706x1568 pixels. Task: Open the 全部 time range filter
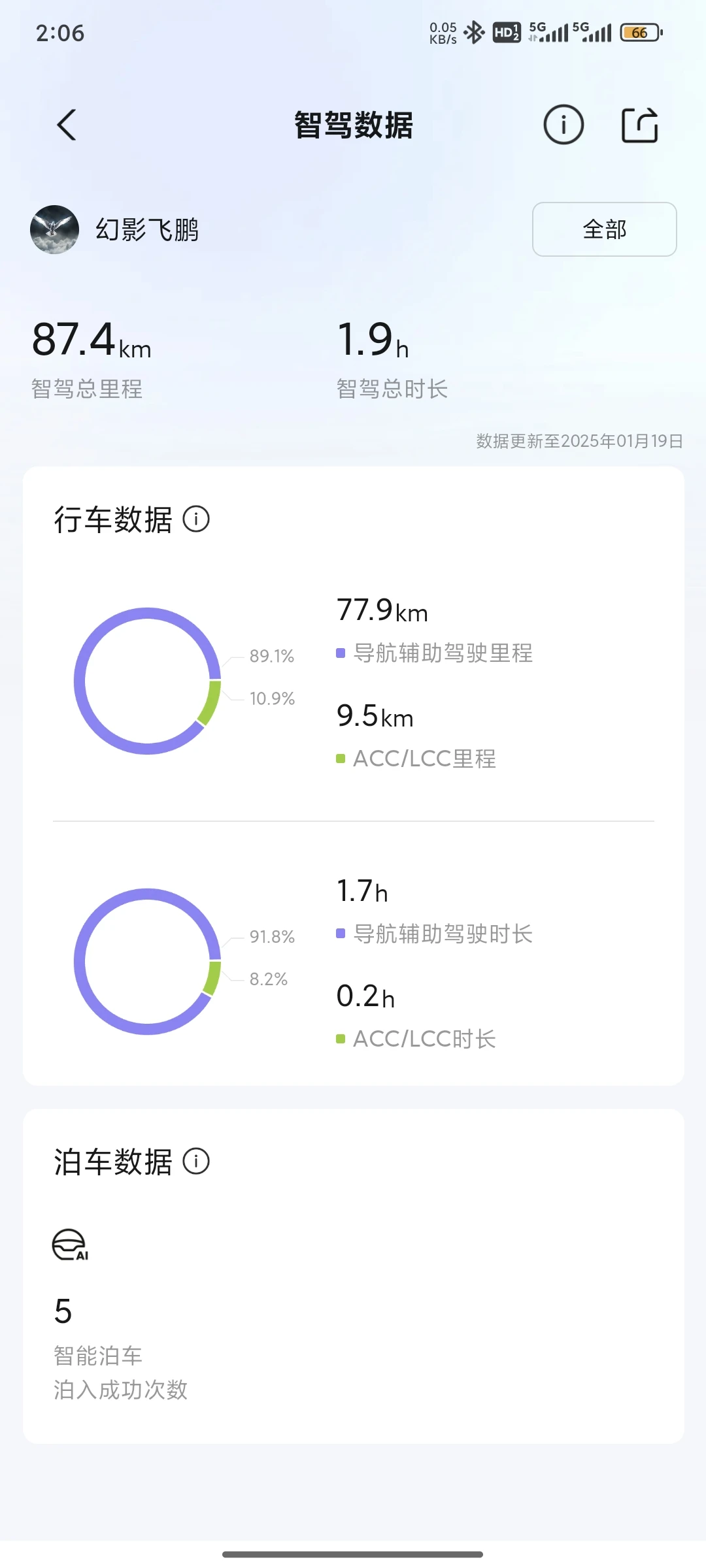click(x=605, y=229)
